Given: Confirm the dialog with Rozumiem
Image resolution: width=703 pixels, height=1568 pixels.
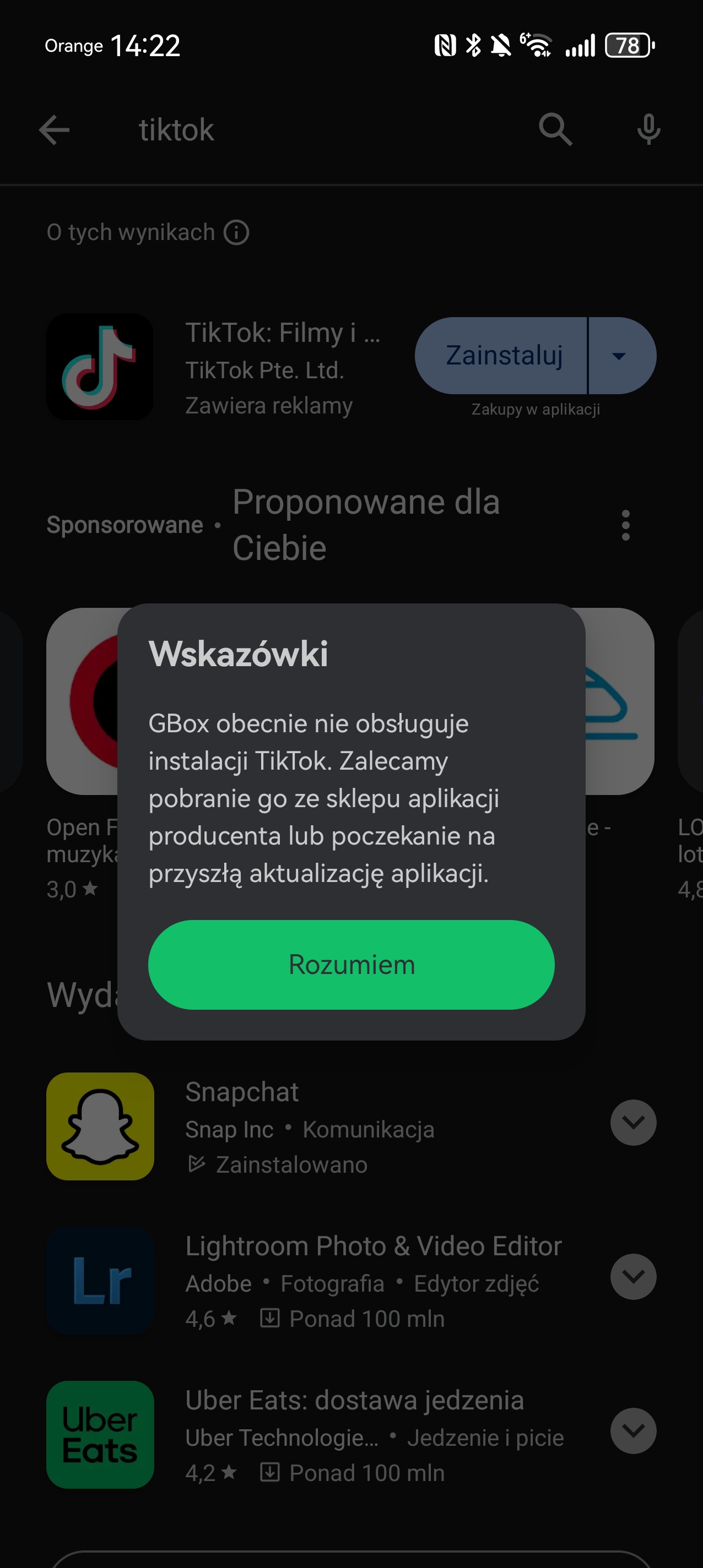Looking at the screenshot, I should [351, 964].
